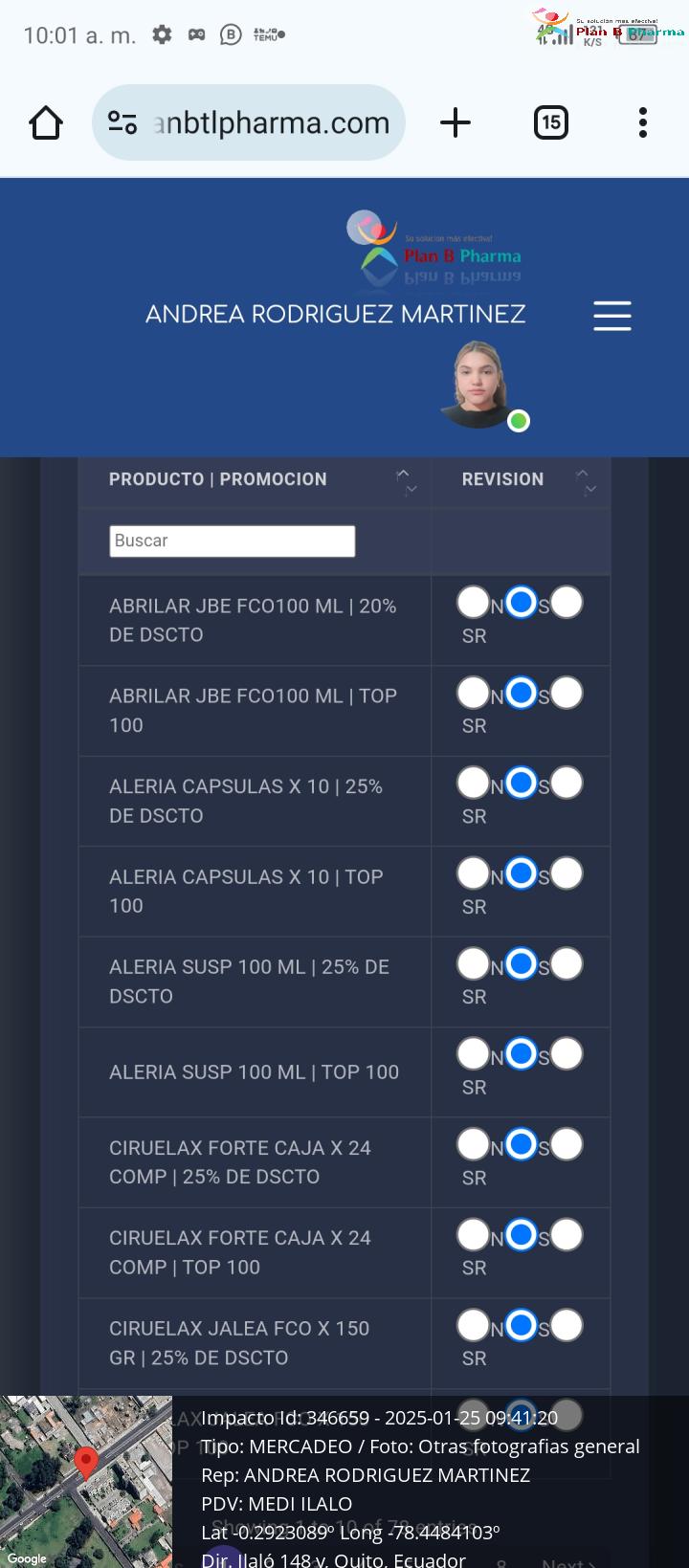Image resolution: width=689 pixels, height=1568 pixels.
Task: Select N for ABRILAR JBE FCO100 ML 20% DE DSCTO
Action: [474, 603]
